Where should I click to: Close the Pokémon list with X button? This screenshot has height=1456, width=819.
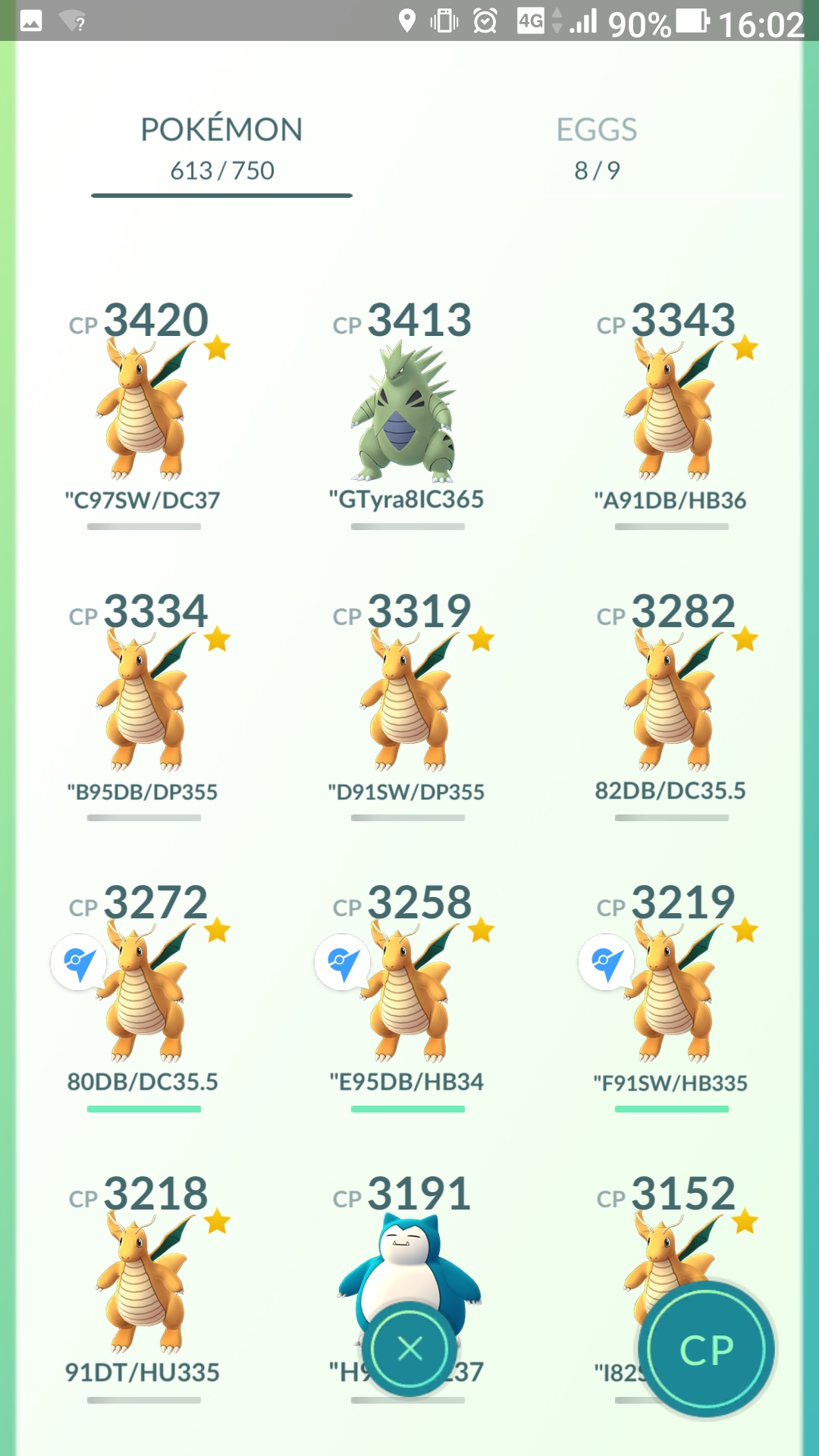pyautogui.click(x=409, y=1348)
